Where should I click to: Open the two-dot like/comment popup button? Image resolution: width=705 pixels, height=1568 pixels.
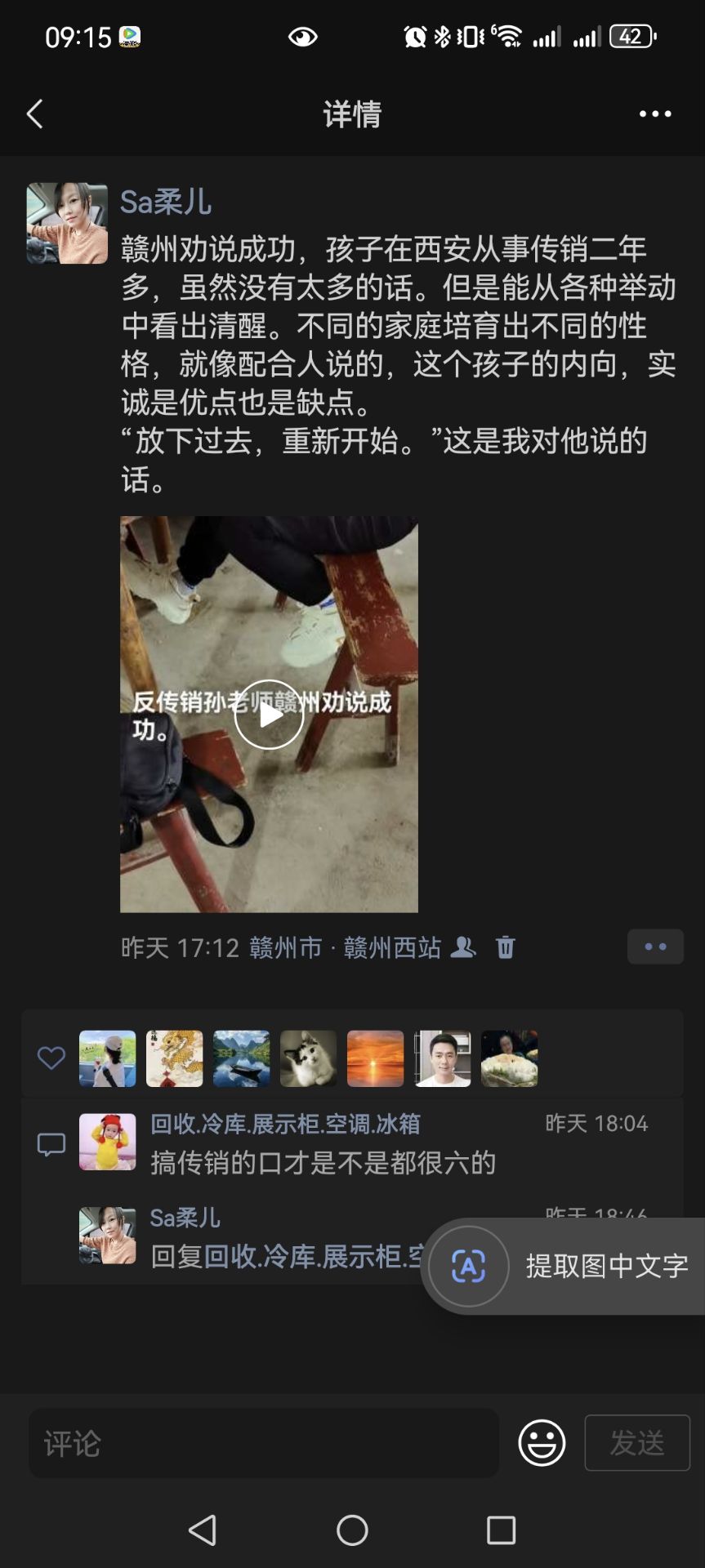(655, 947)
